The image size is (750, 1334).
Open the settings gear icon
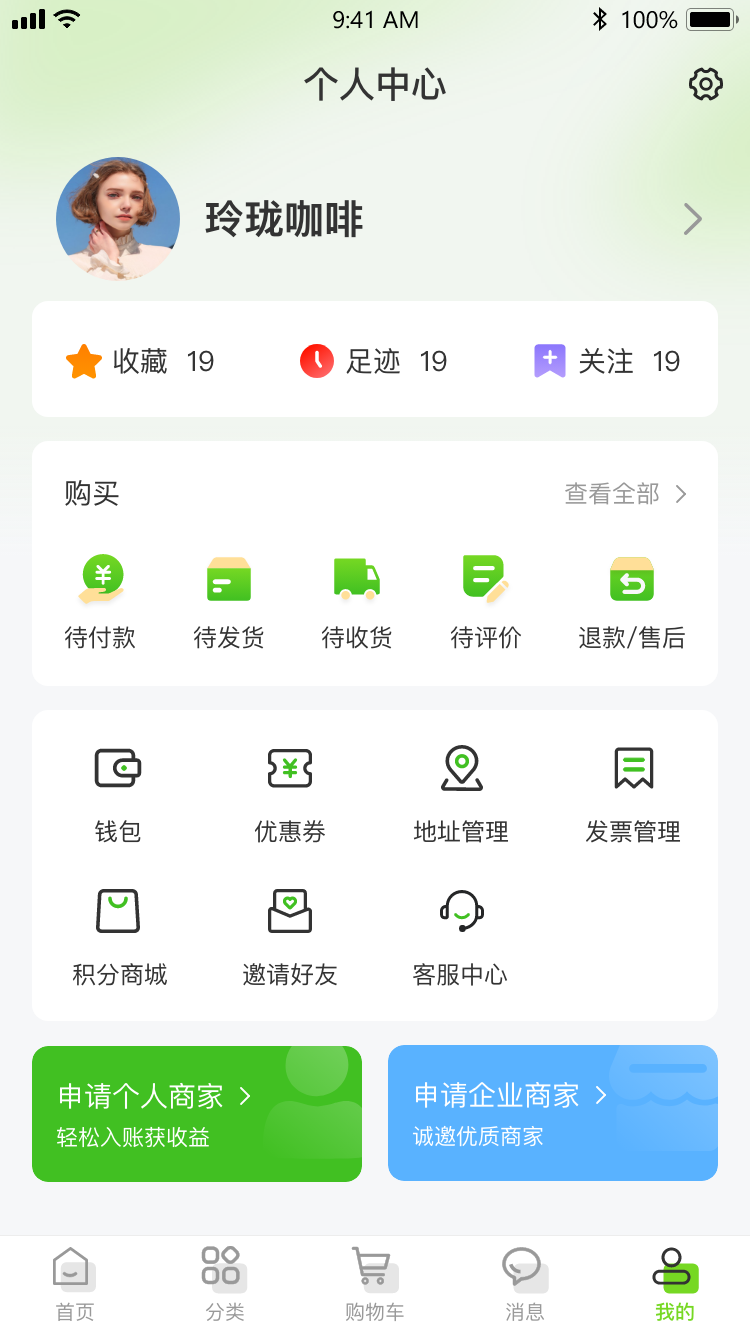point(706,85)
